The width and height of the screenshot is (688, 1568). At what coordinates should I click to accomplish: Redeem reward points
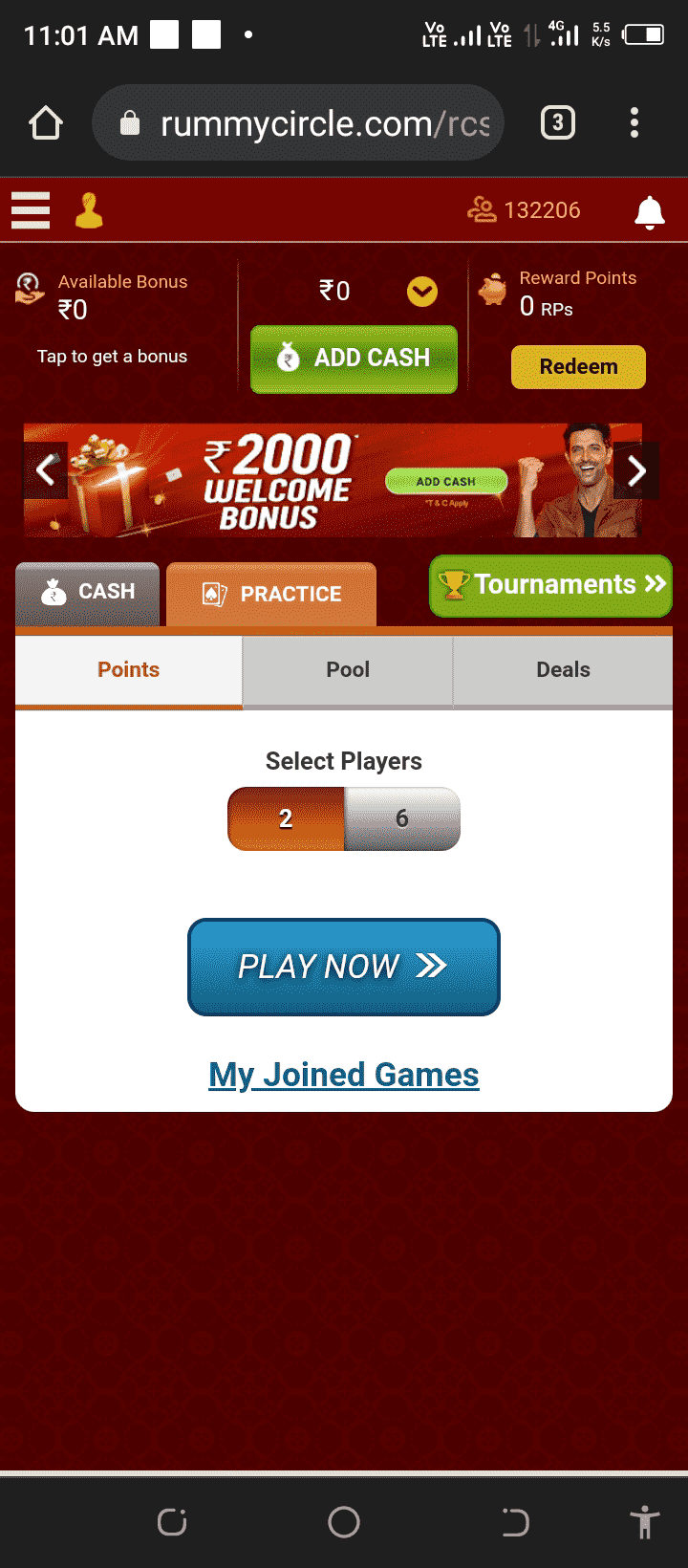point(578,367)
